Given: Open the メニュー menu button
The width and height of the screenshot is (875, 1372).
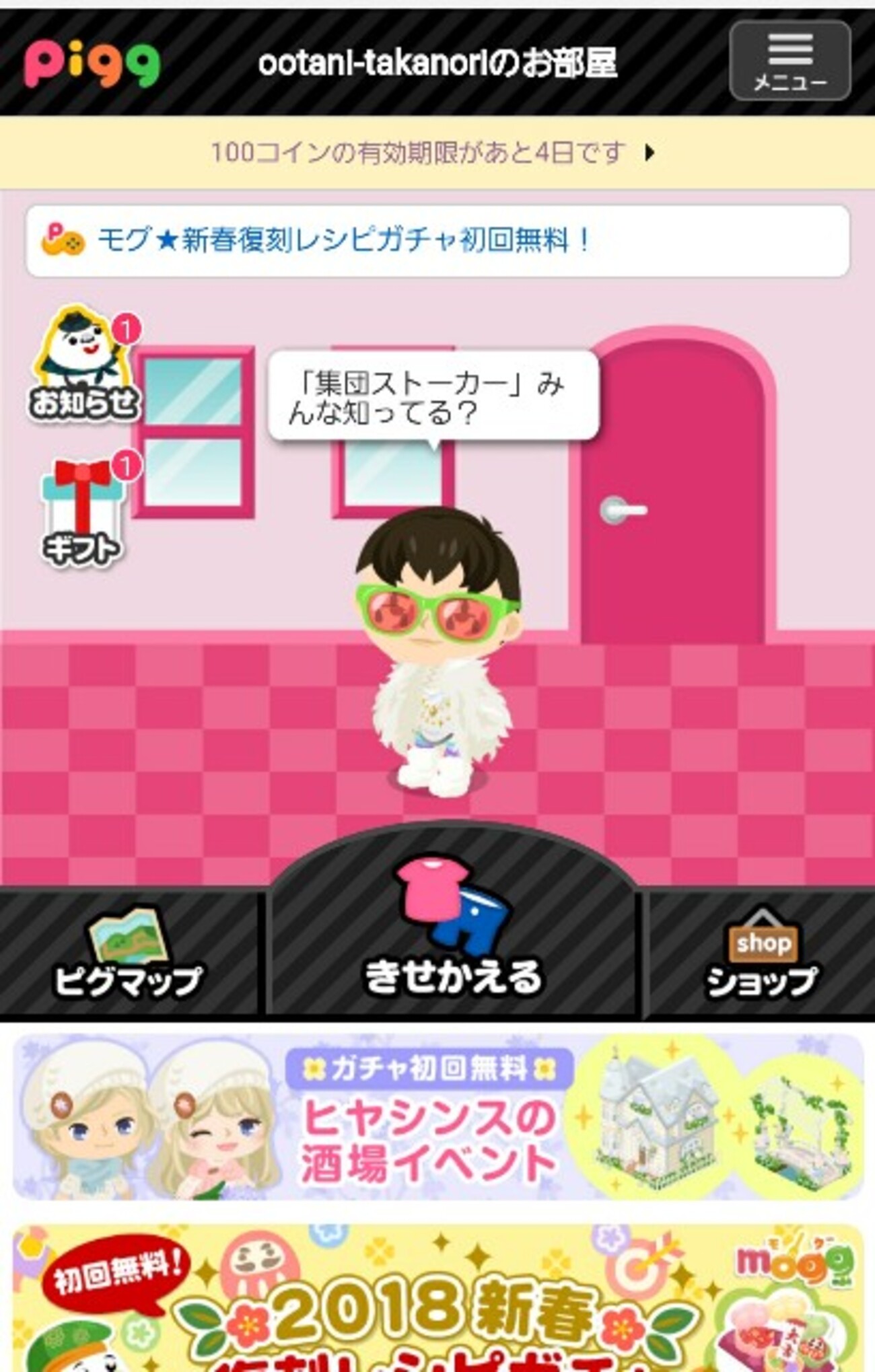Looking at the screenshot, I should (790, 61).
